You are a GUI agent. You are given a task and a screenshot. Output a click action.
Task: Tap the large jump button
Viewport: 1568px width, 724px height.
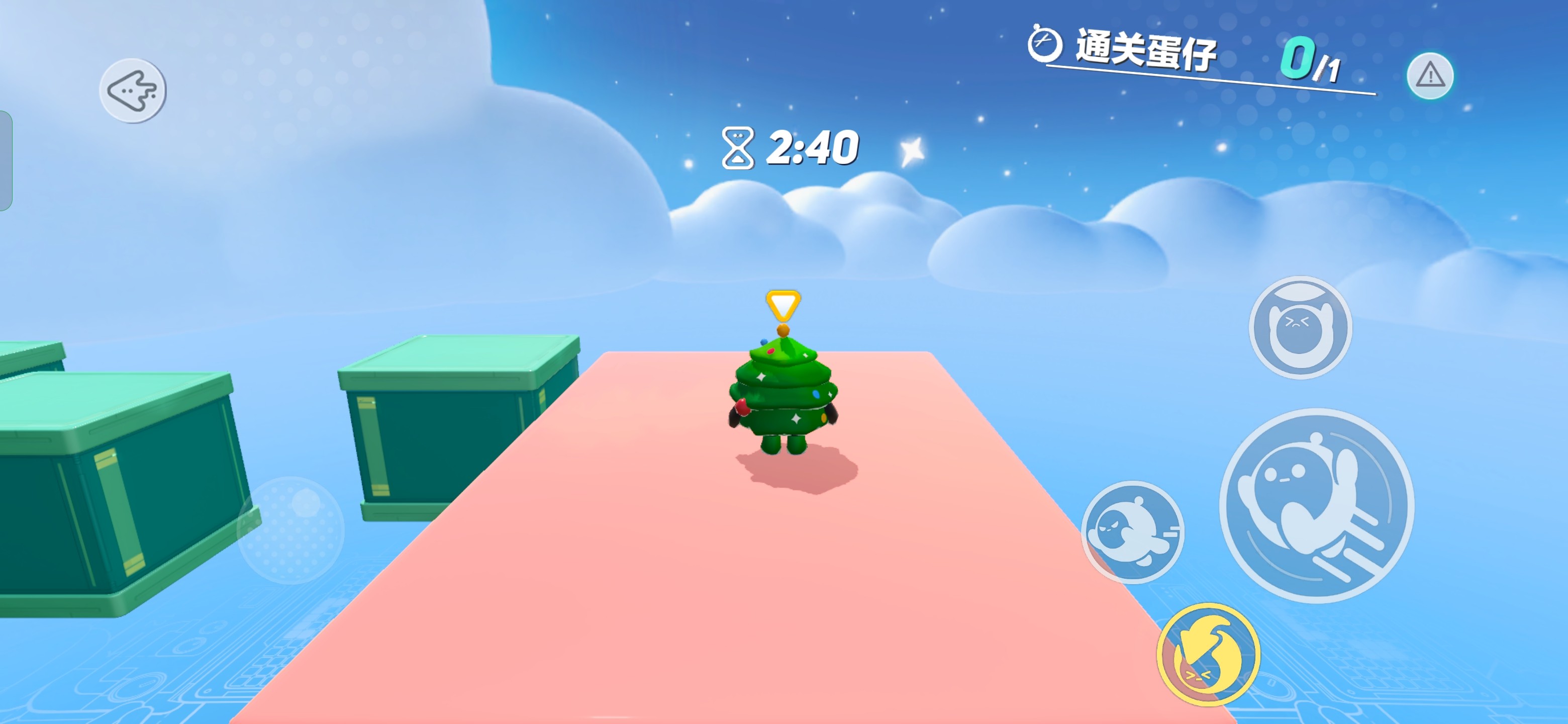coord(1317,505)
